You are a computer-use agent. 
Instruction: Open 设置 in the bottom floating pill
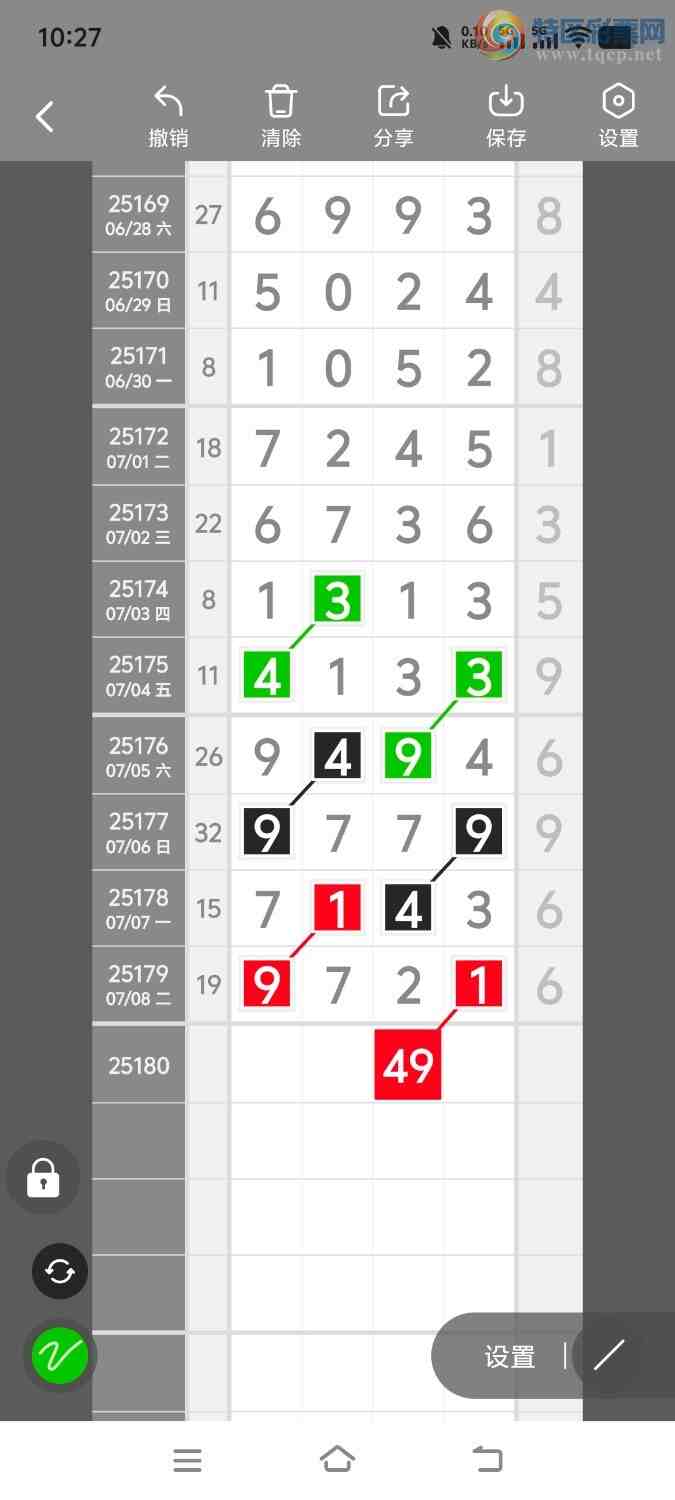tap(510, 1356)
